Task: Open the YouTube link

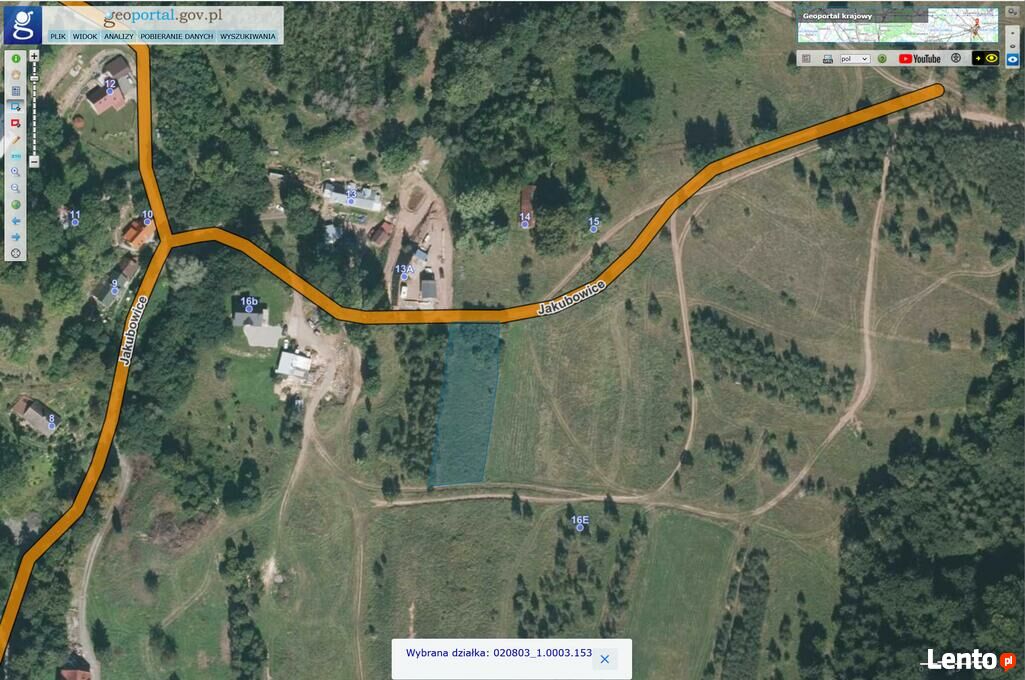Action: point(920,59)
